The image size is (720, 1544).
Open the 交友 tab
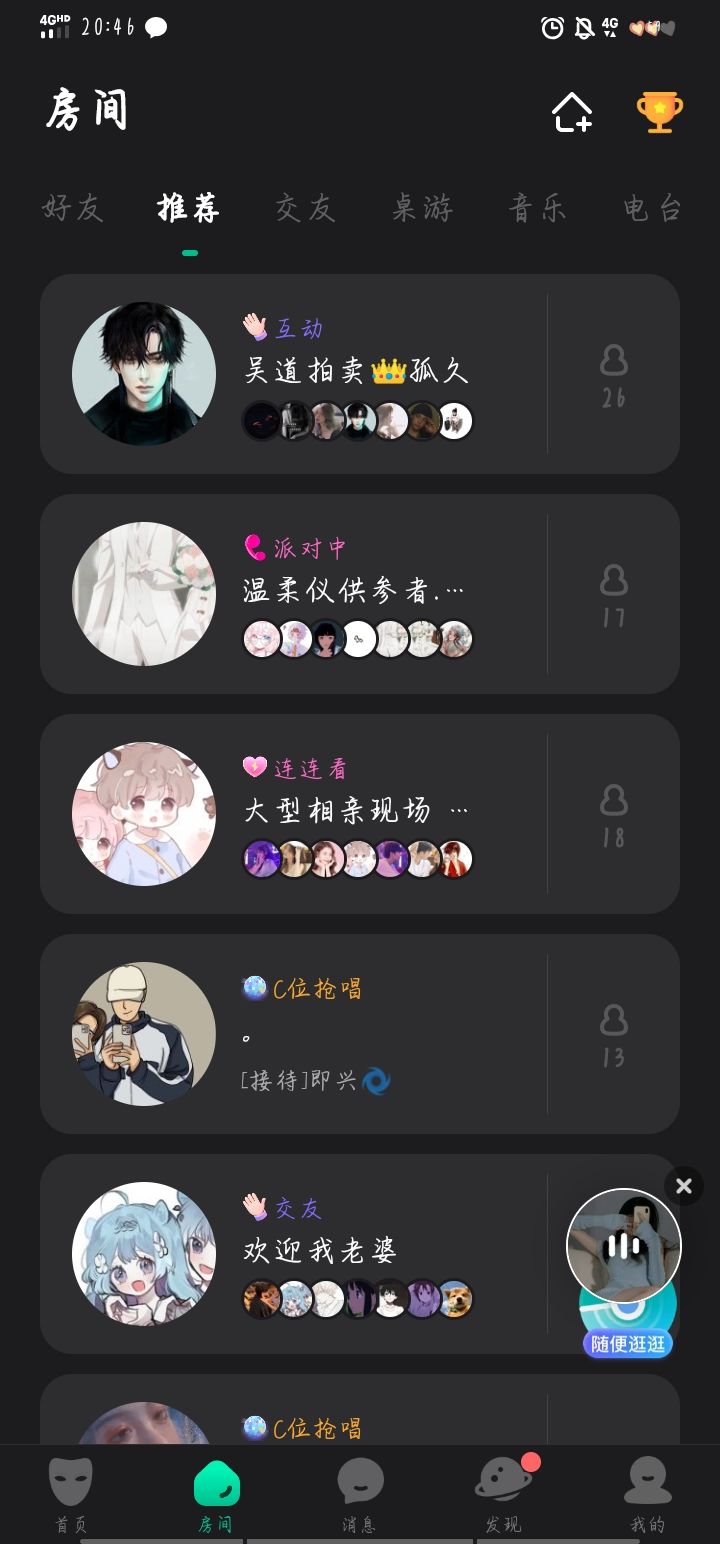point(304,210)
